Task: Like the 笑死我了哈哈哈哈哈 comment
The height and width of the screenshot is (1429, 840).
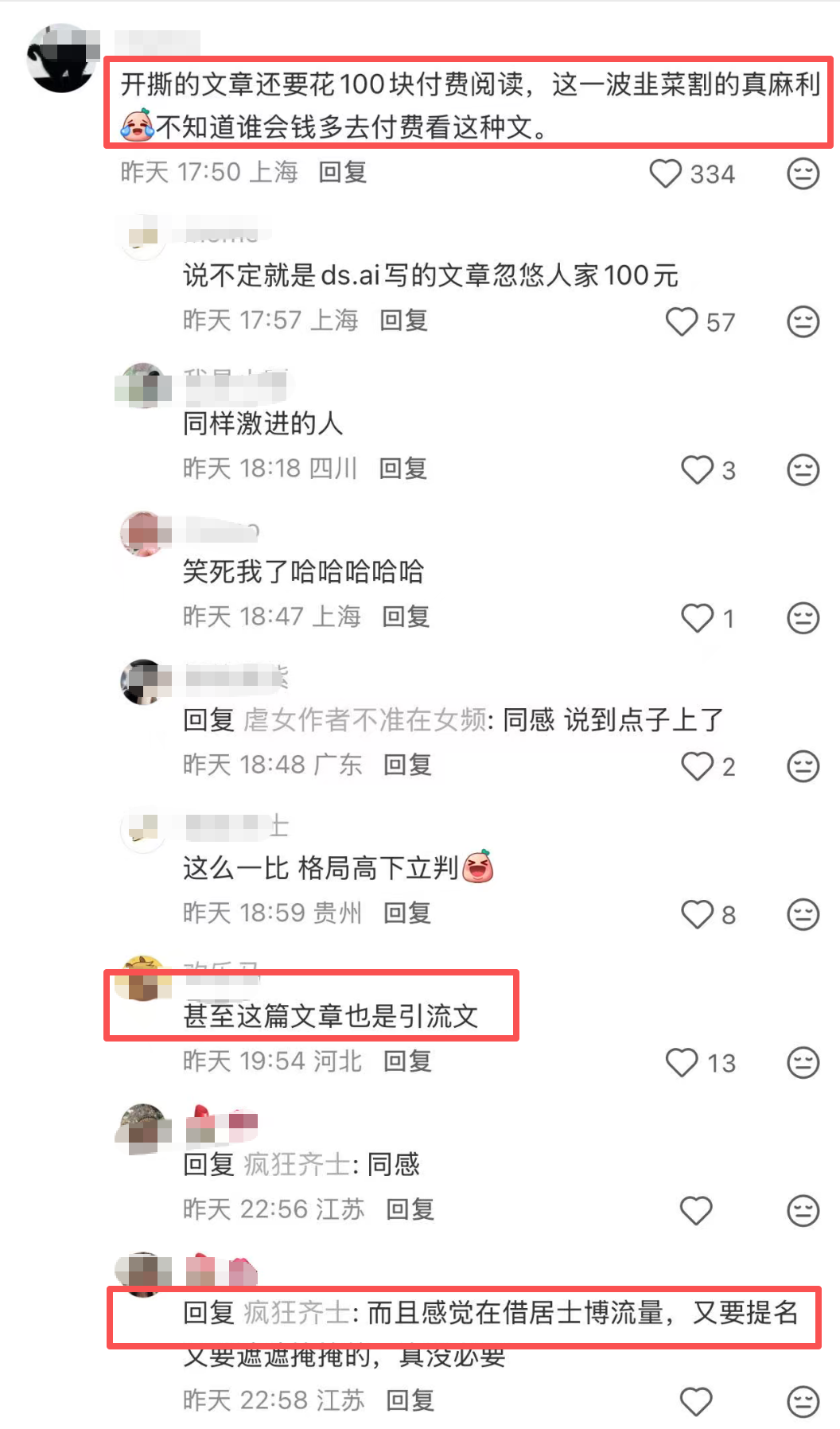Action: [x=698, y=617]
